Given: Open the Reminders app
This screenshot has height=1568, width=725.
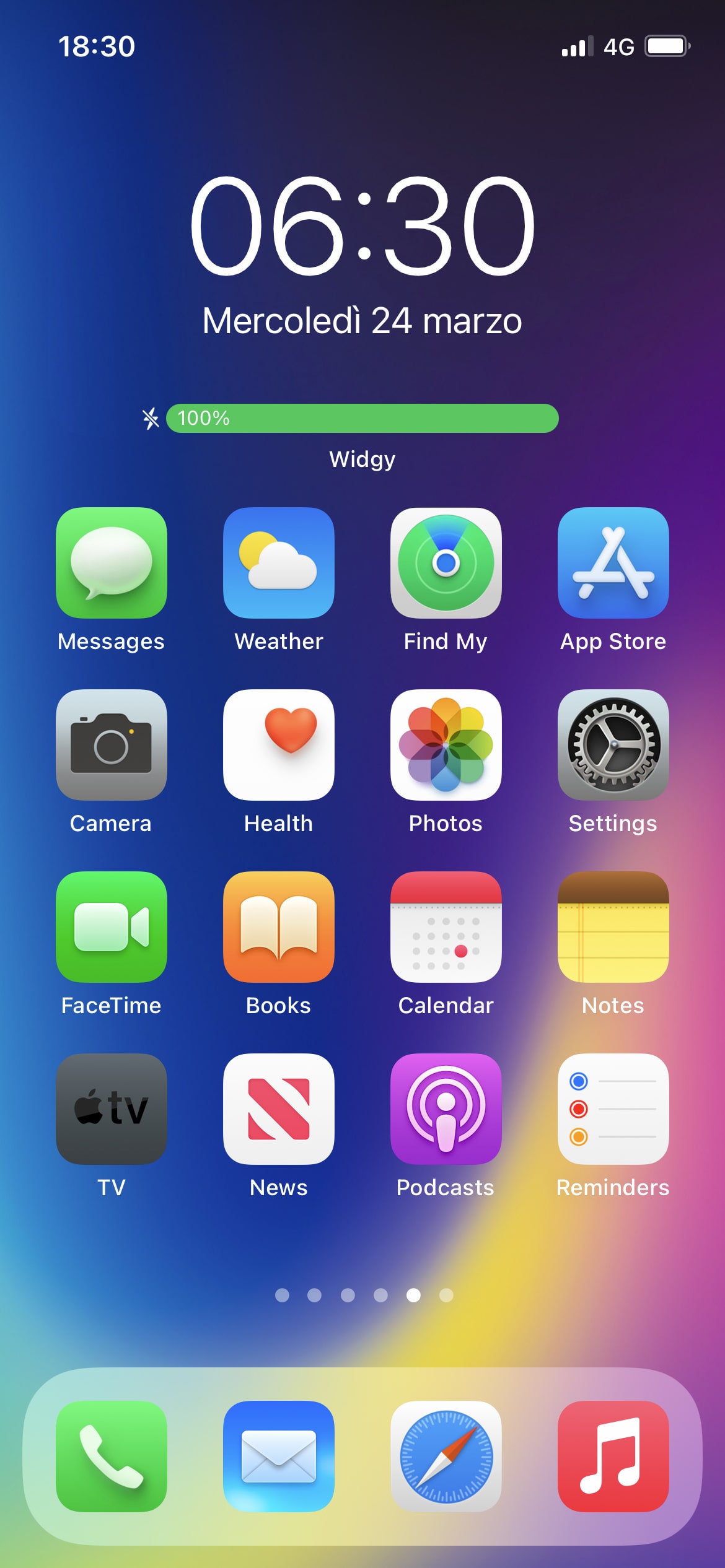Looking at the screenshot, I should (613, 1108).
